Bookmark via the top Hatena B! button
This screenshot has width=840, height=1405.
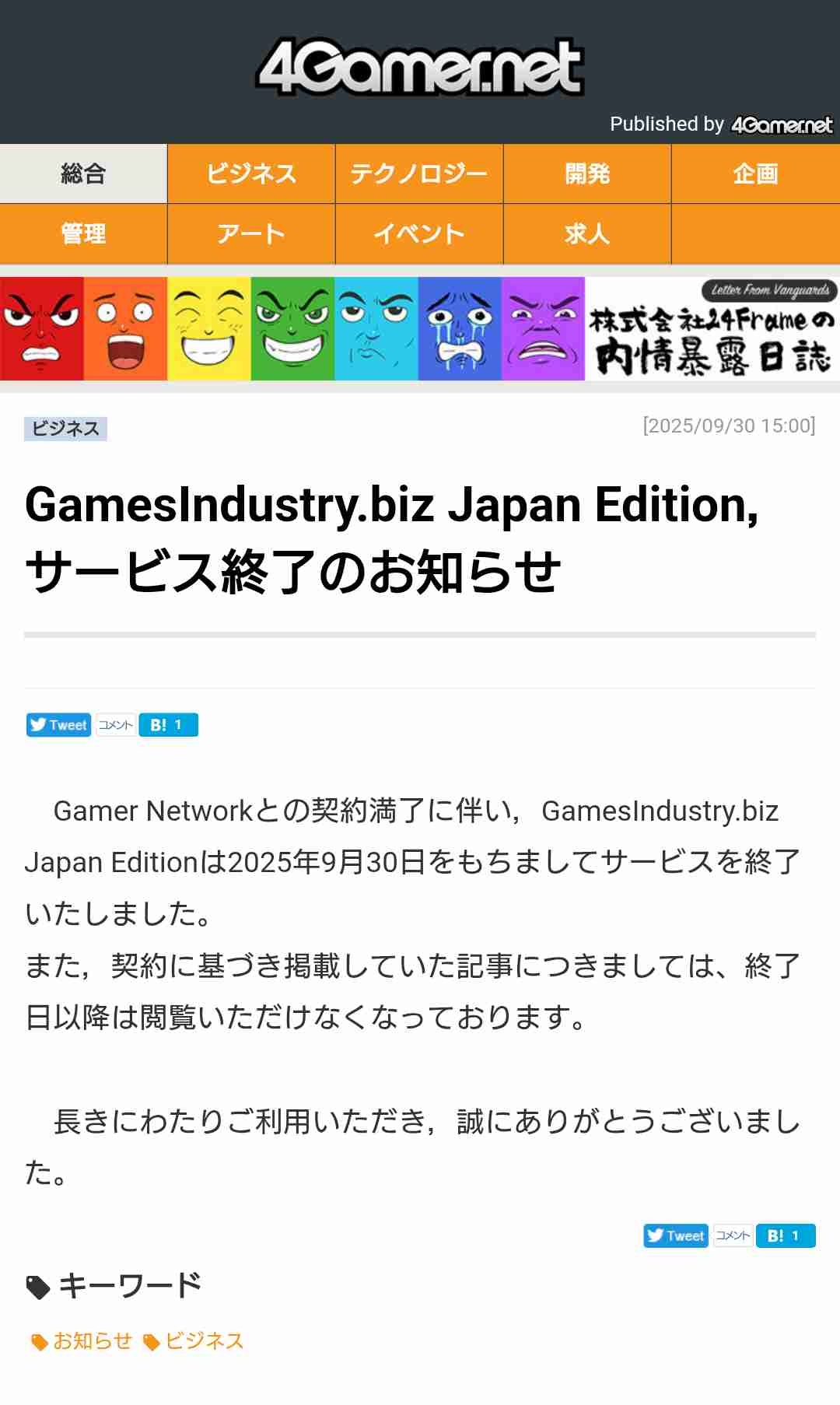click(x=168, y=725)
